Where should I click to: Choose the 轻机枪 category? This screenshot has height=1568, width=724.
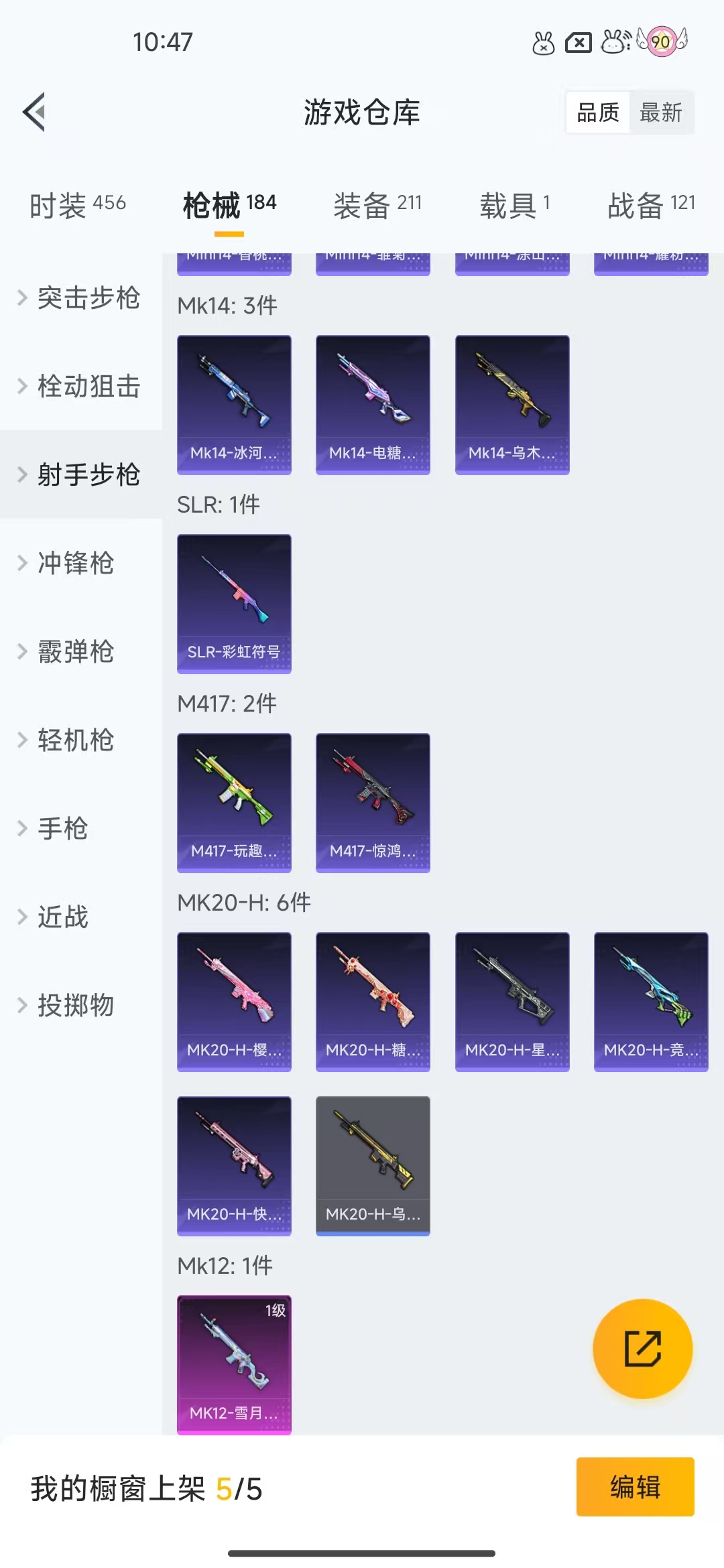coord(75,740)
